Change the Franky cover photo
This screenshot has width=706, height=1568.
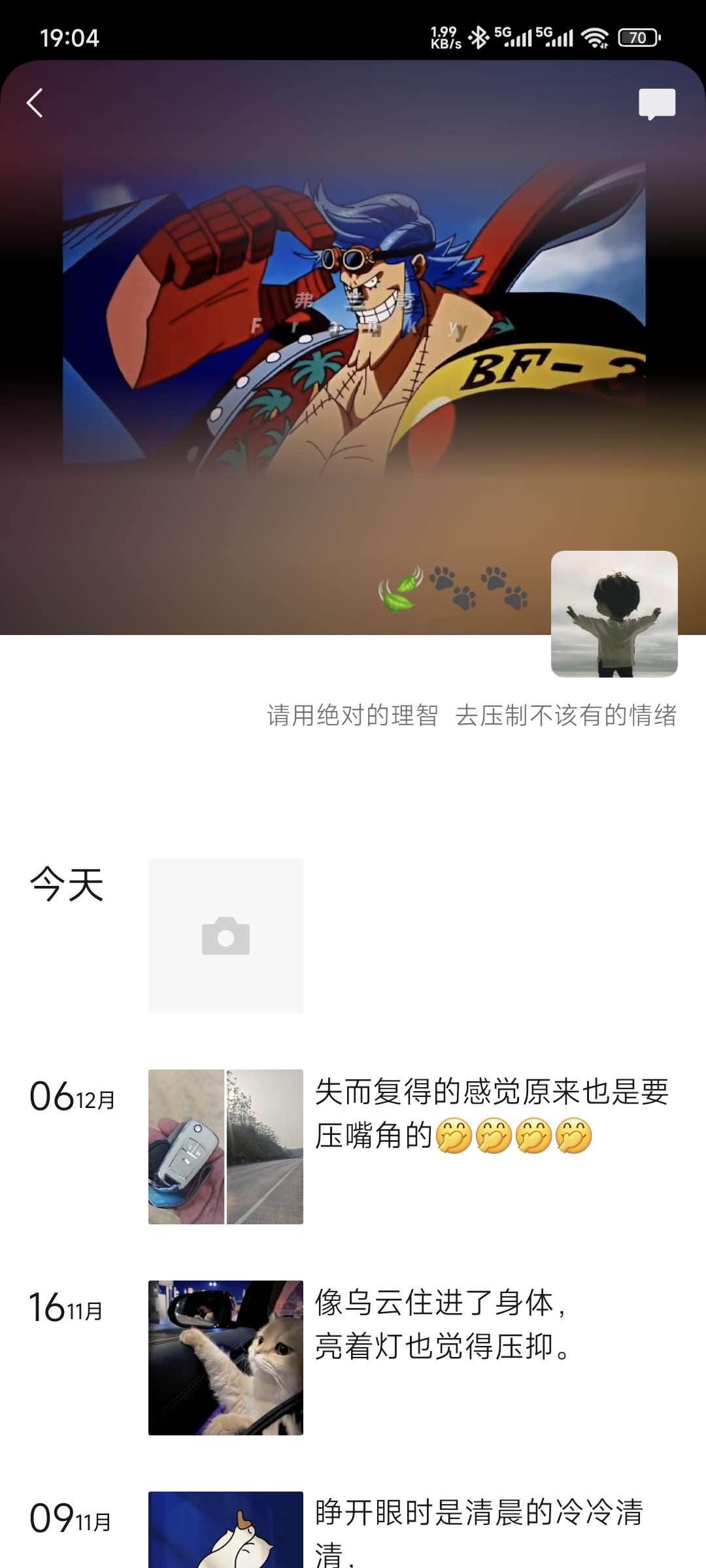[353, 314]
